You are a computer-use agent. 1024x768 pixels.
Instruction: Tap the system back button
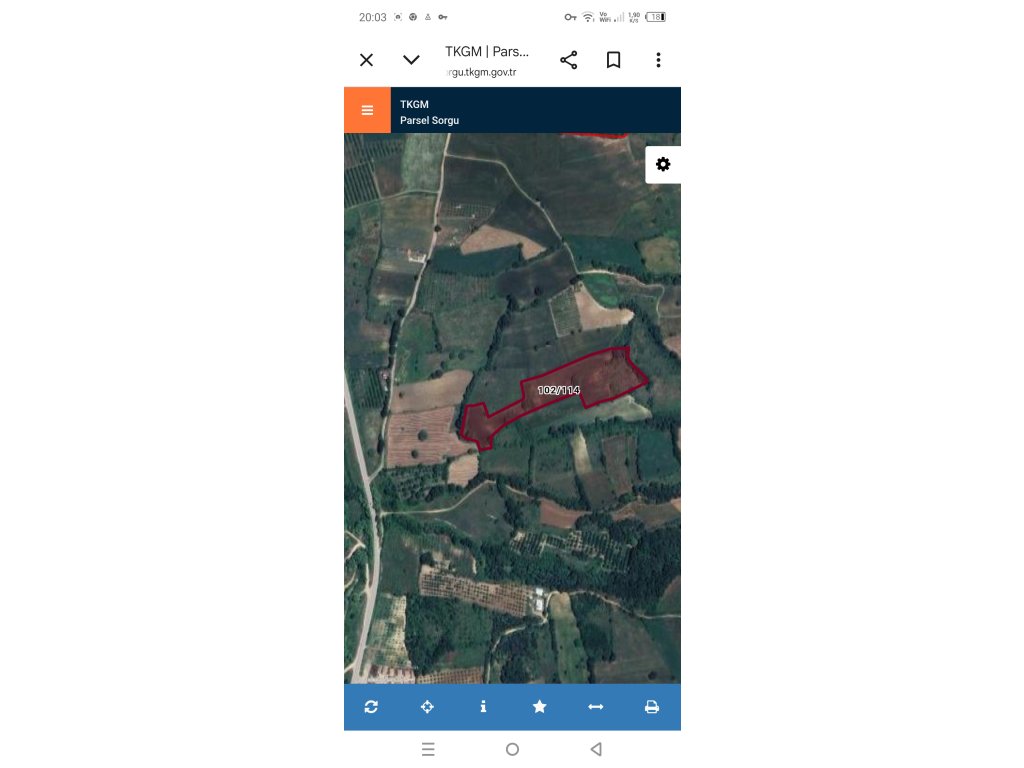596,749
